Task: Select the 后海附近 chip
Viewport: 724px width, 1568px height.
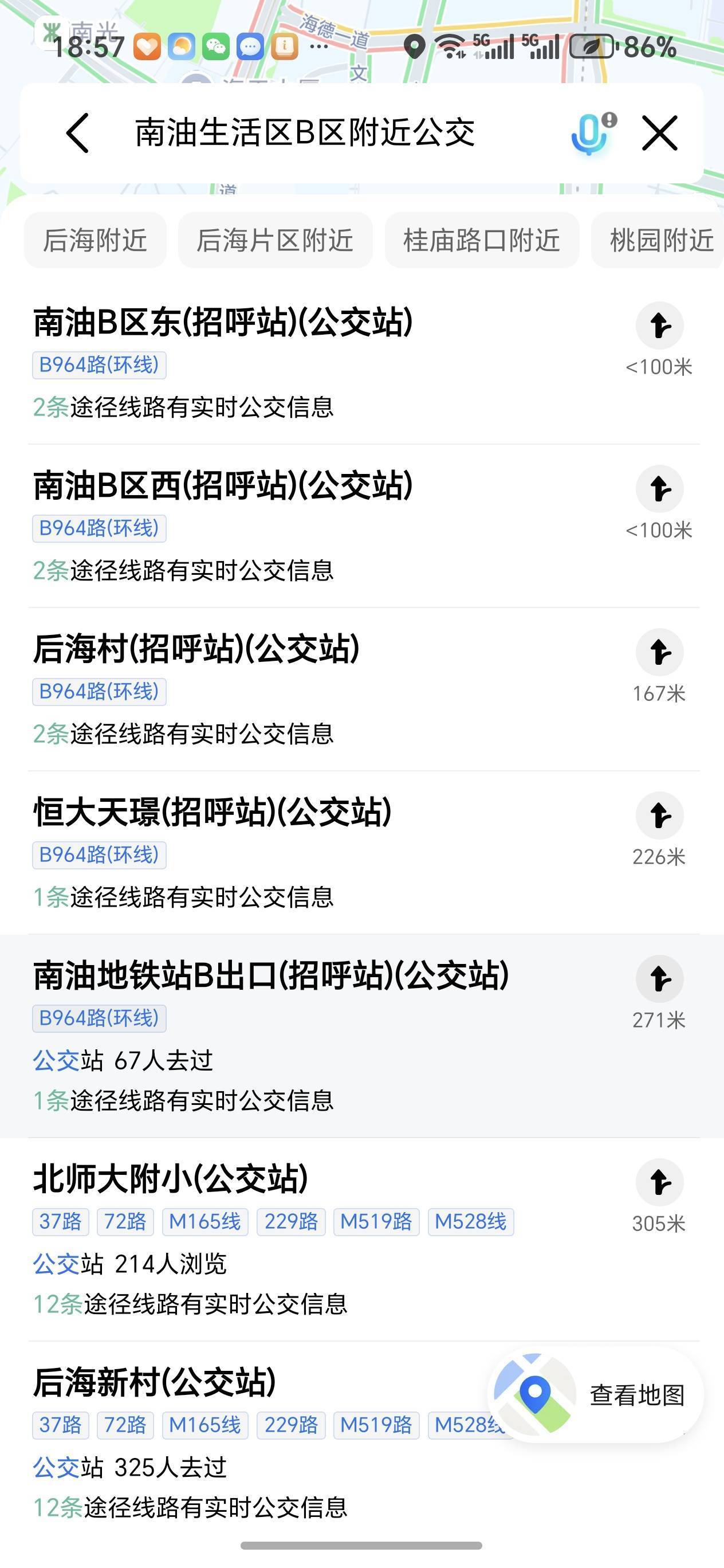Action: (x=95, y=240)
